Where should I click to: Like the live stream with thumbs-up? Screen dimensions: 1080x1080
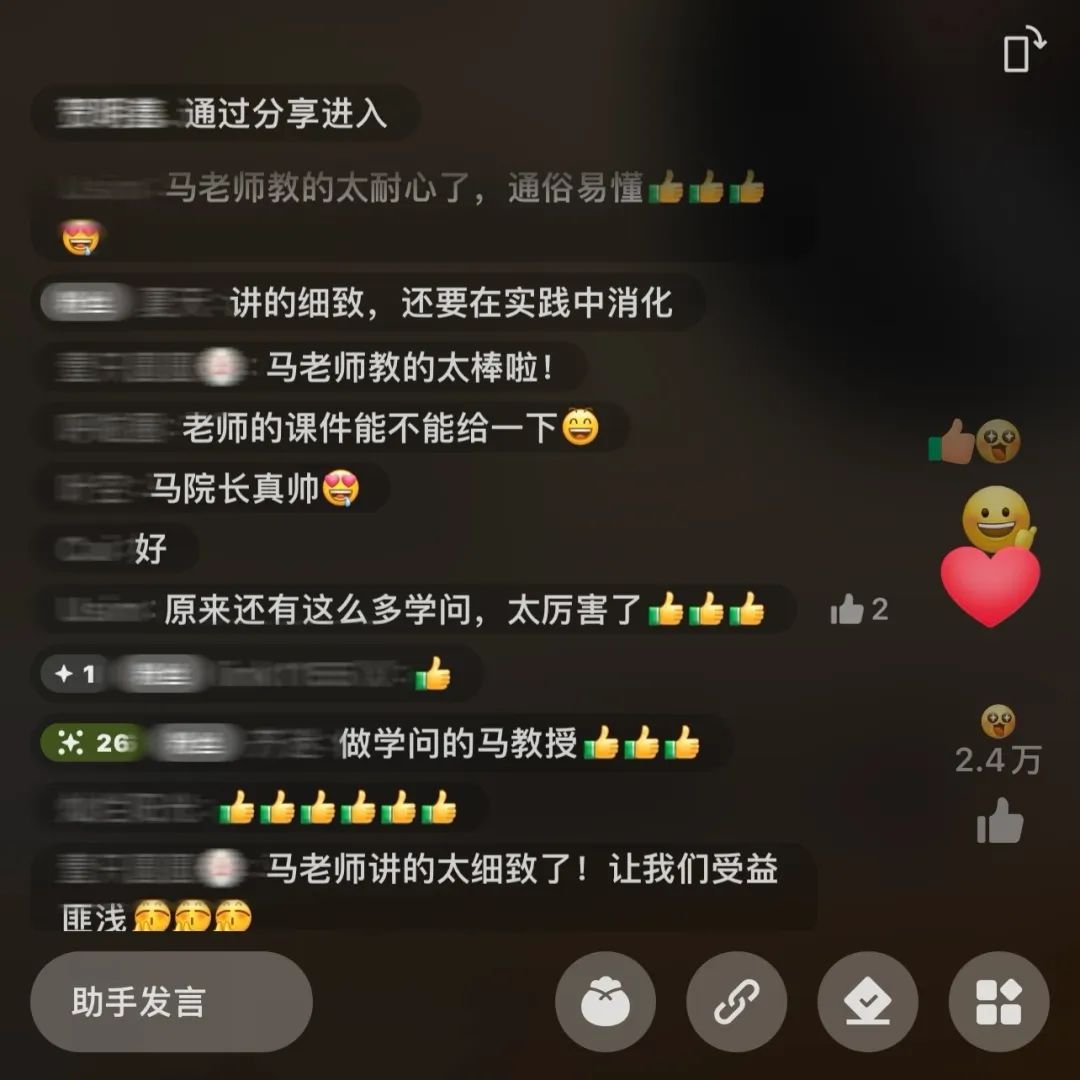(999, 822)
